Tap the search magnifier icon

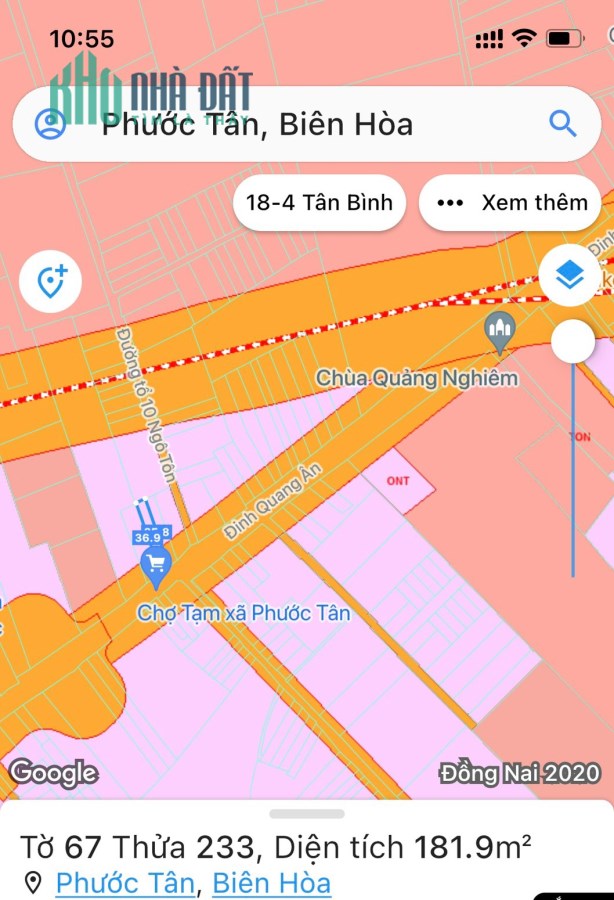coord(562,123)
